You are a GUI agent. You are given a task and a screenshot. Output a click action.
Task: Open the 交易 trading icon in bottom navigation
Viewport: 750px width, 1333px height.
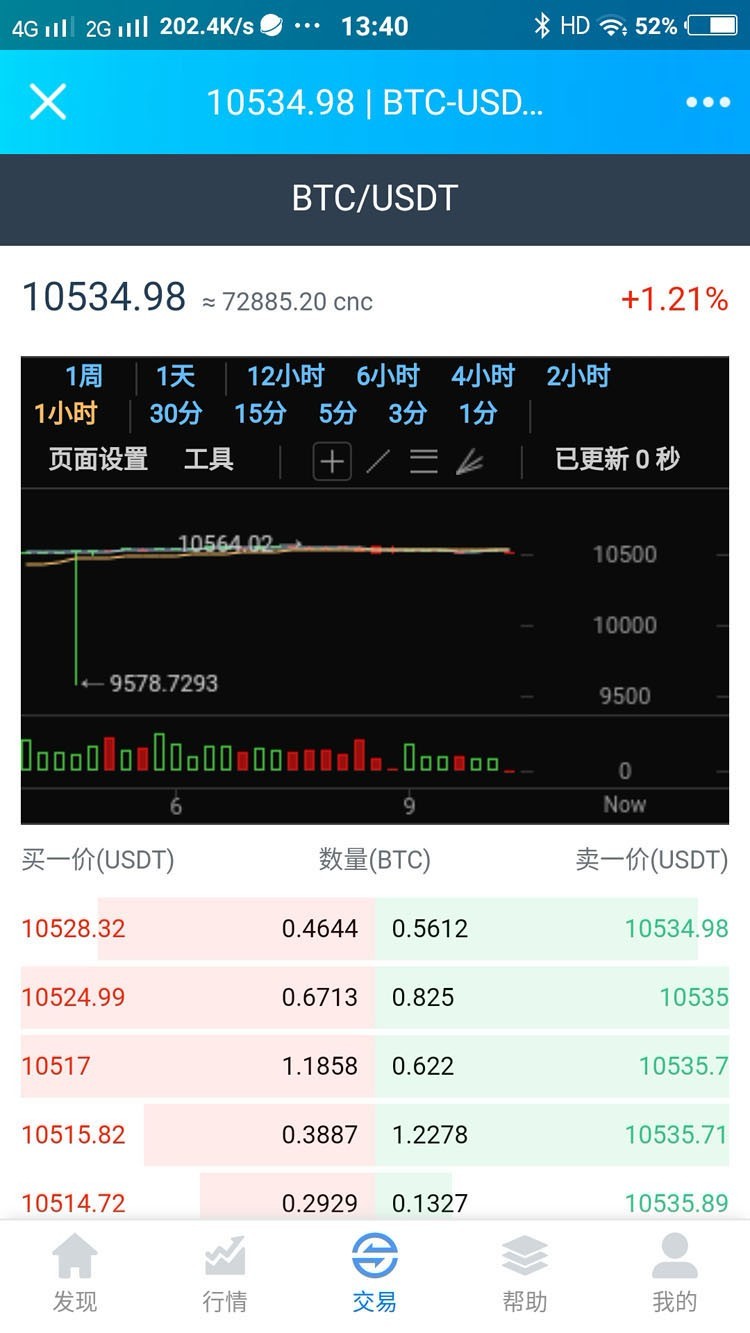tap(374, 1270)
